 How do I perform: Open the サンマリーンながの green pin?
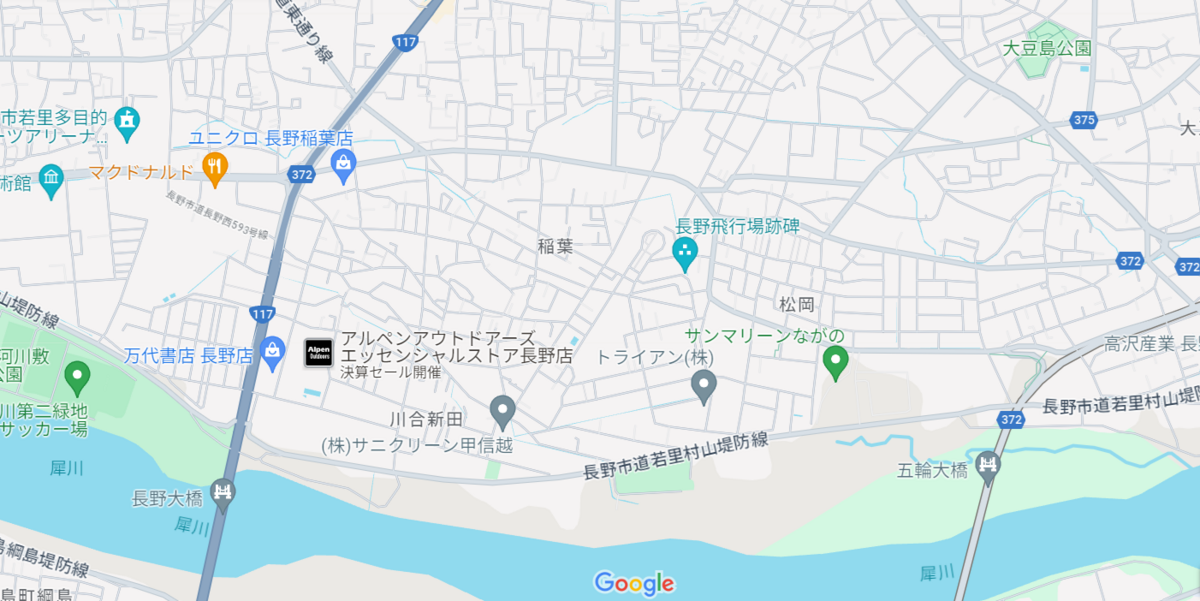coord(835,360)
